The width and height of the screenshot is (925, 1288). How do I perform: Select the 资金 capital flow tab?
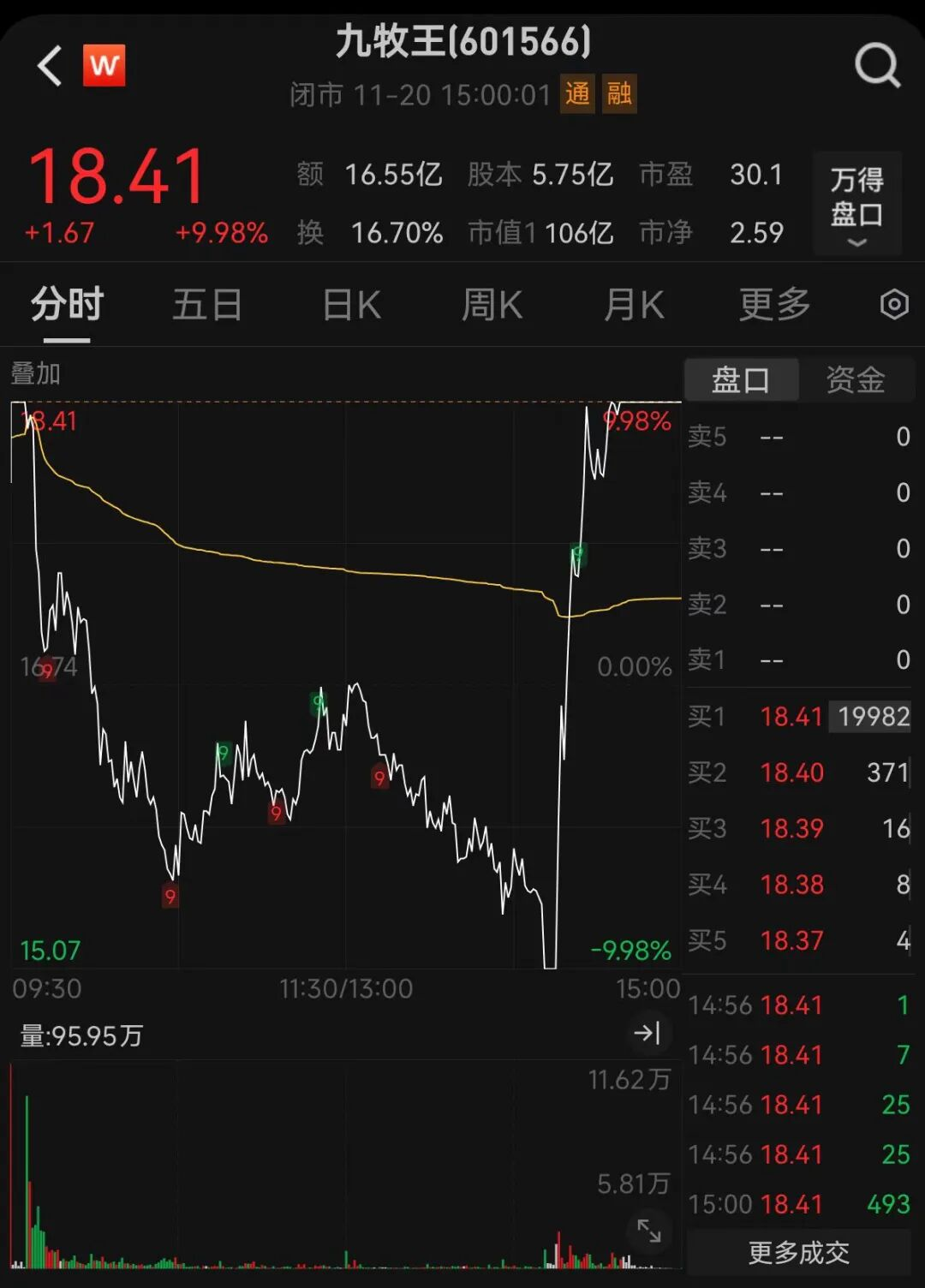click(856, 379)
